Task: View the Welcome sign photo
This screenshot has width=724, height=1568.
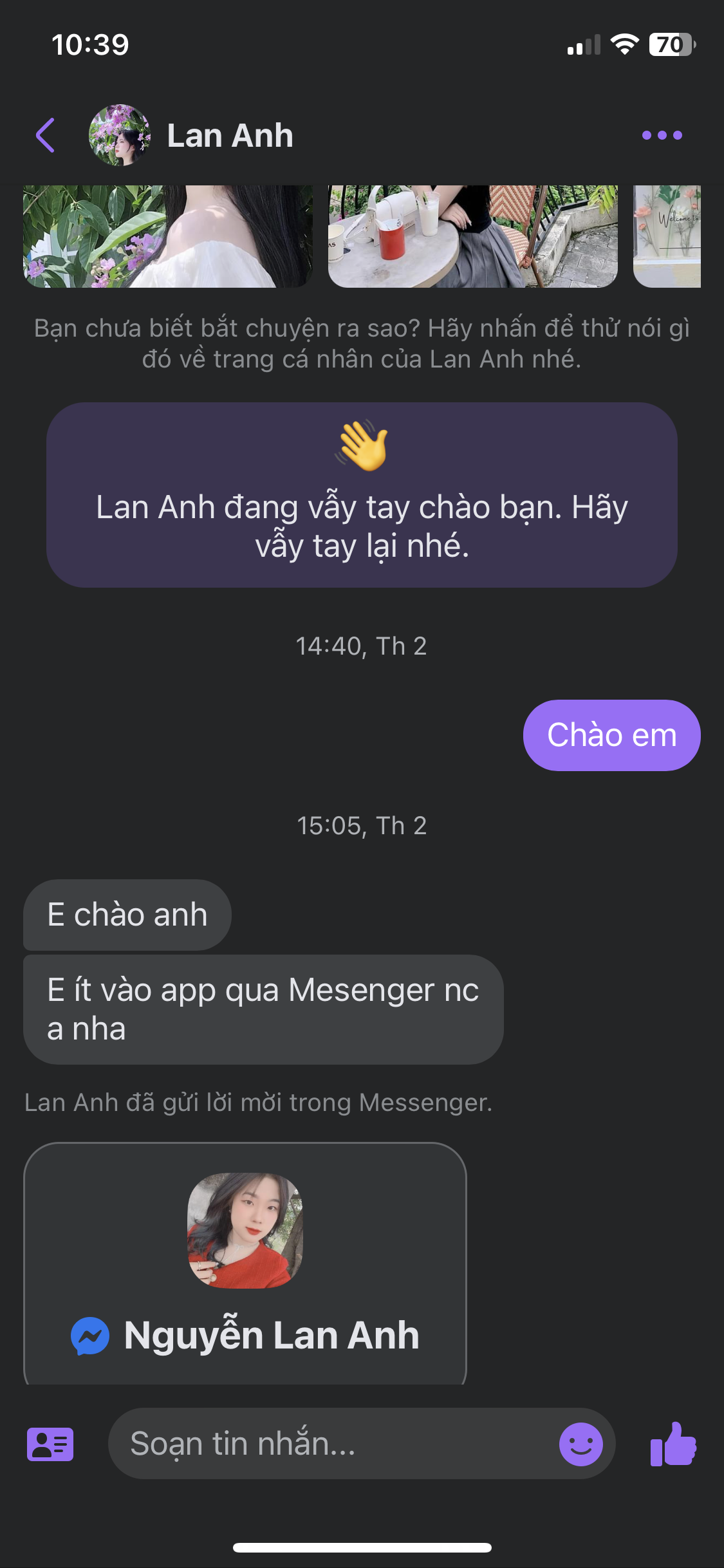Action: click(x=667, y=236)
